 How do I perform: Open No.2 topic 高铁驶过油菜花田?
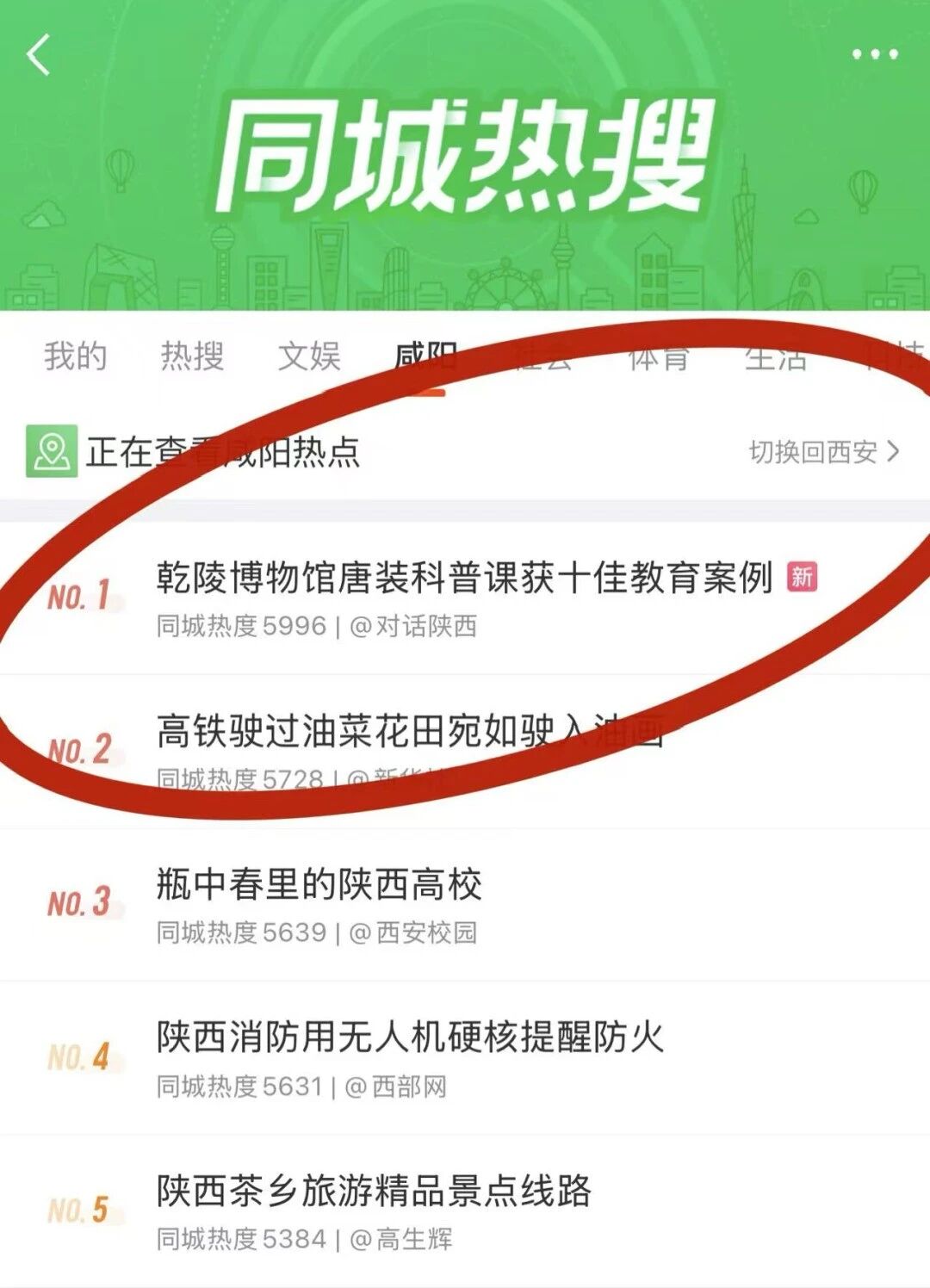[x=410, y=732]
